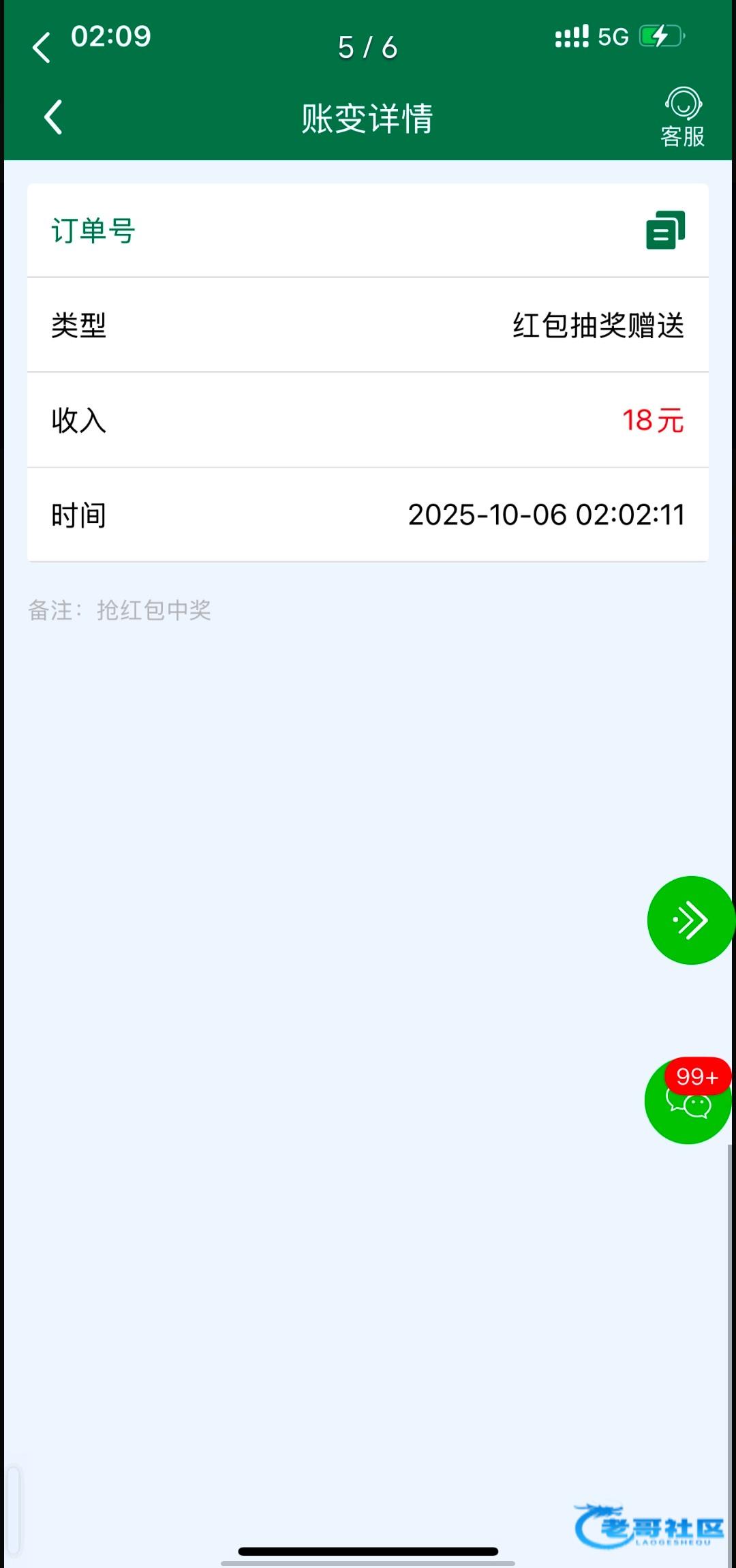Open the chat bubble with the 99+ badge

pos(687,1102)
